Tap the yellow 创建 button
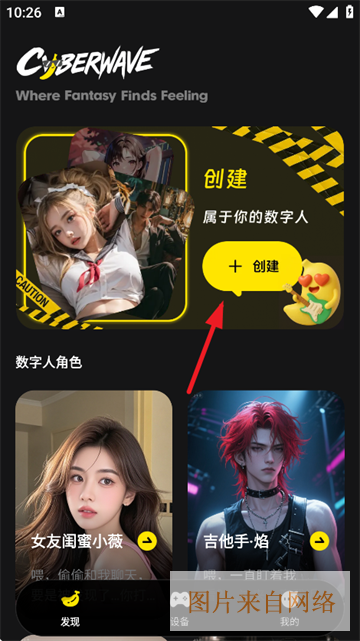 tap(252, 267)
